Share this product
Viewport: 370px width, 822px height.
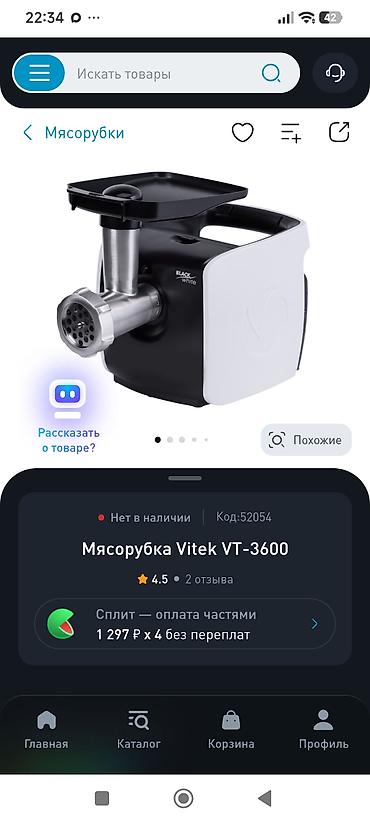point(339,132)
